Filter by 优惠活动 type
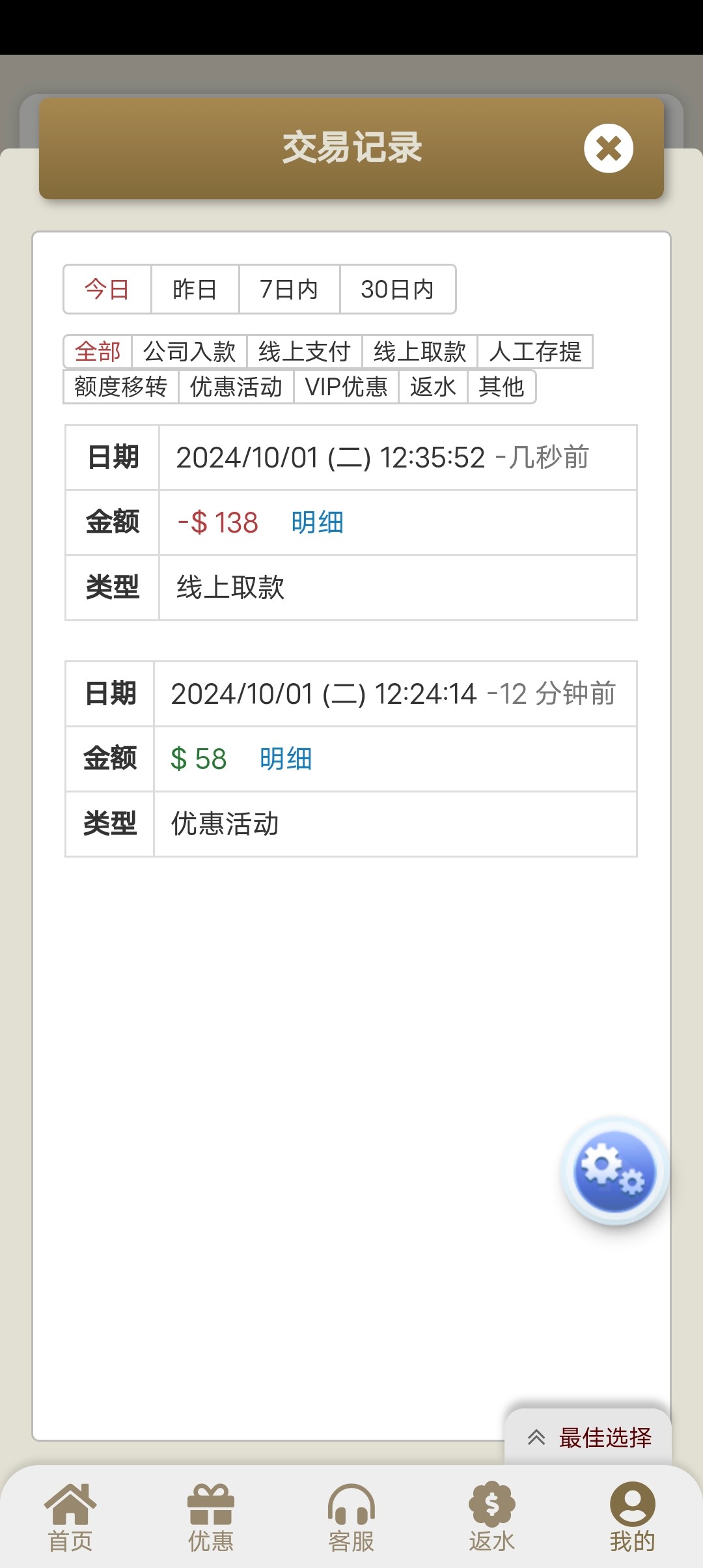This screenshot has width=703, height=1568. [x=236, y=387]
